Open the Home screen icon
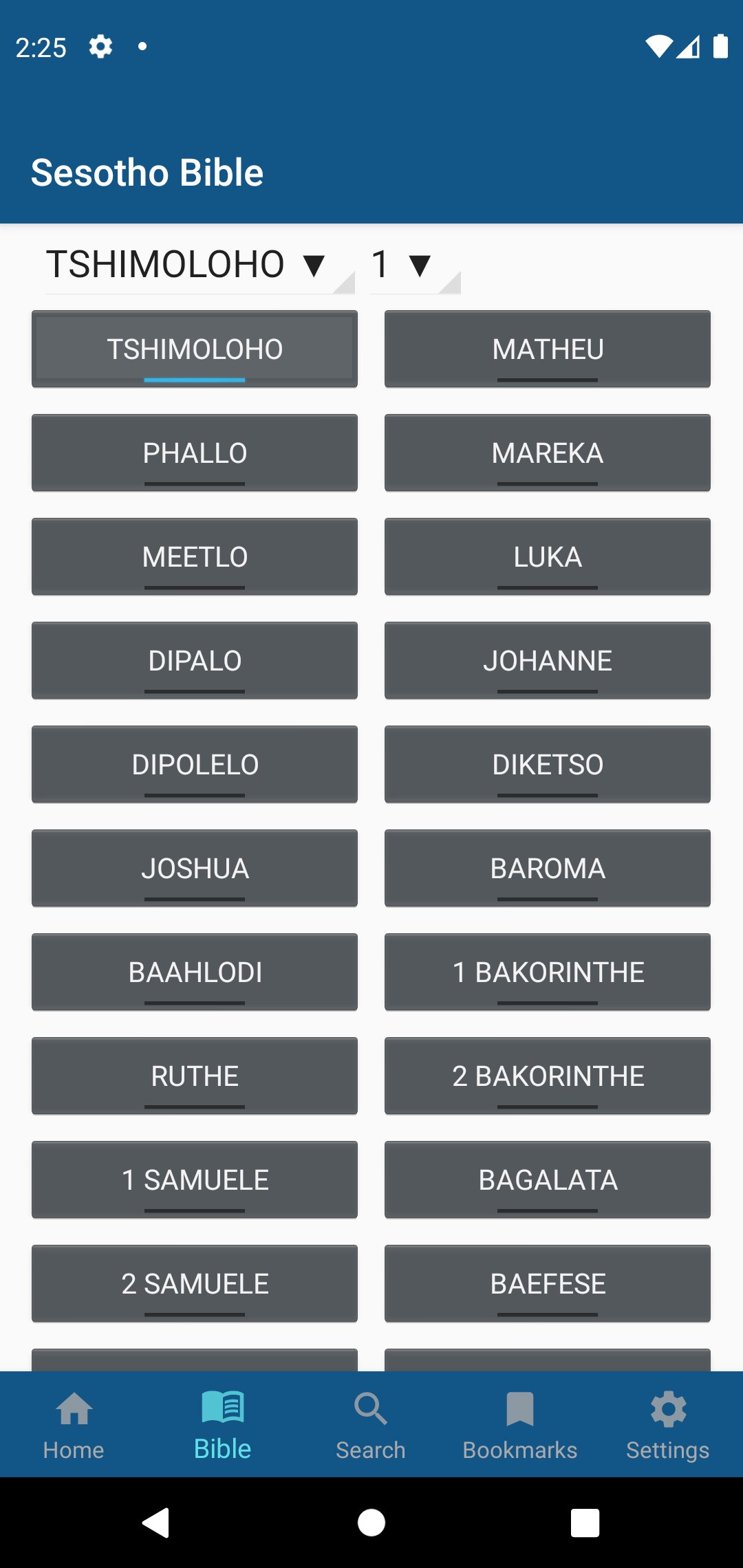743x1568 pixels. [x=74, y=1424]
